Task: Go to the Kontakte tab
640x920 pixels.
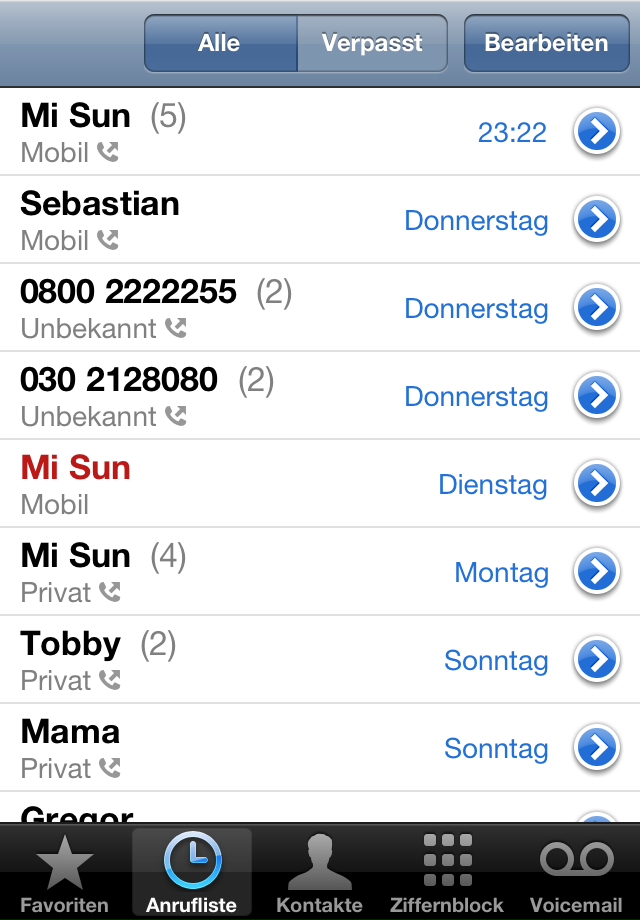Action: (319, 872)
